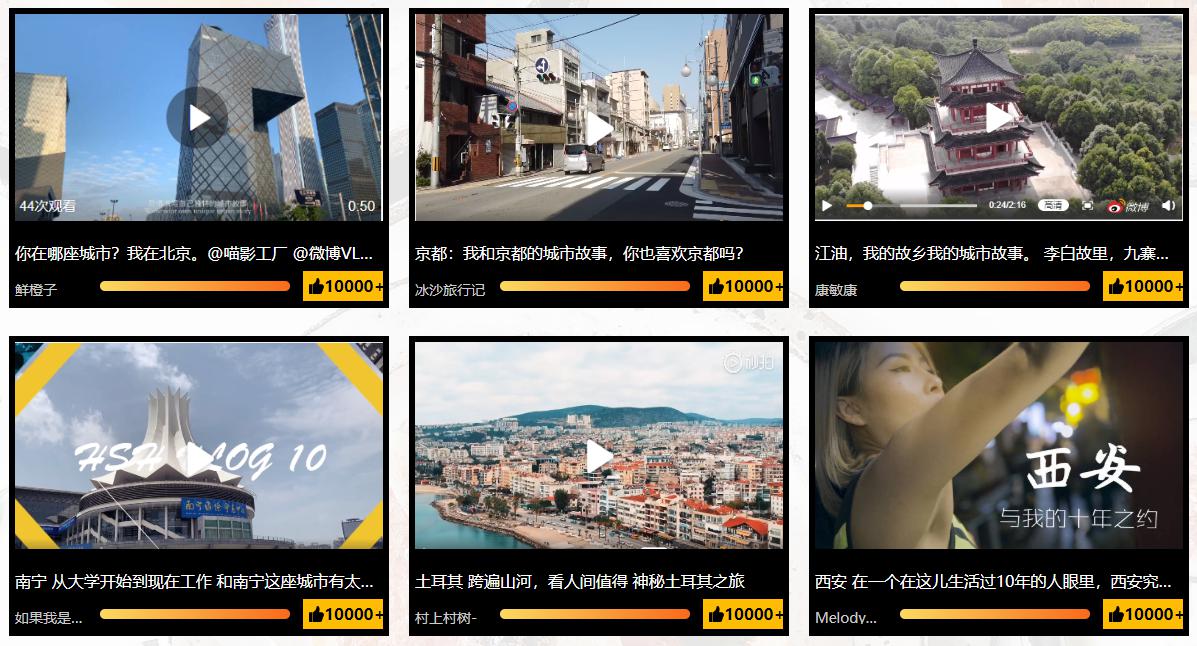Like the Beijing video by 鲜橙子
This screenshot has height=646, width=1197.
[343, 286]
